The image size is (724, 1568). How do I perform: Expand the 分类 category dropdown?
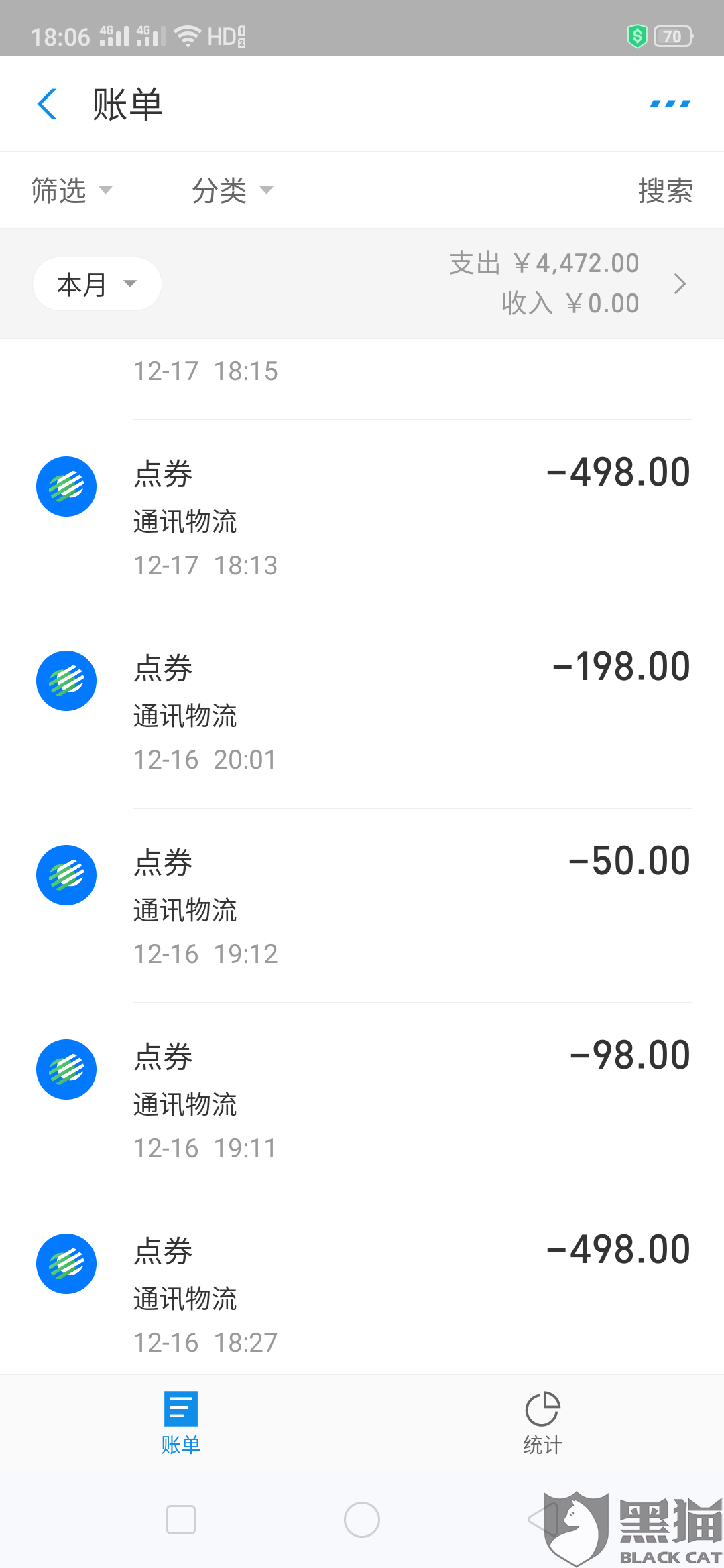click(x=233, y=190)
